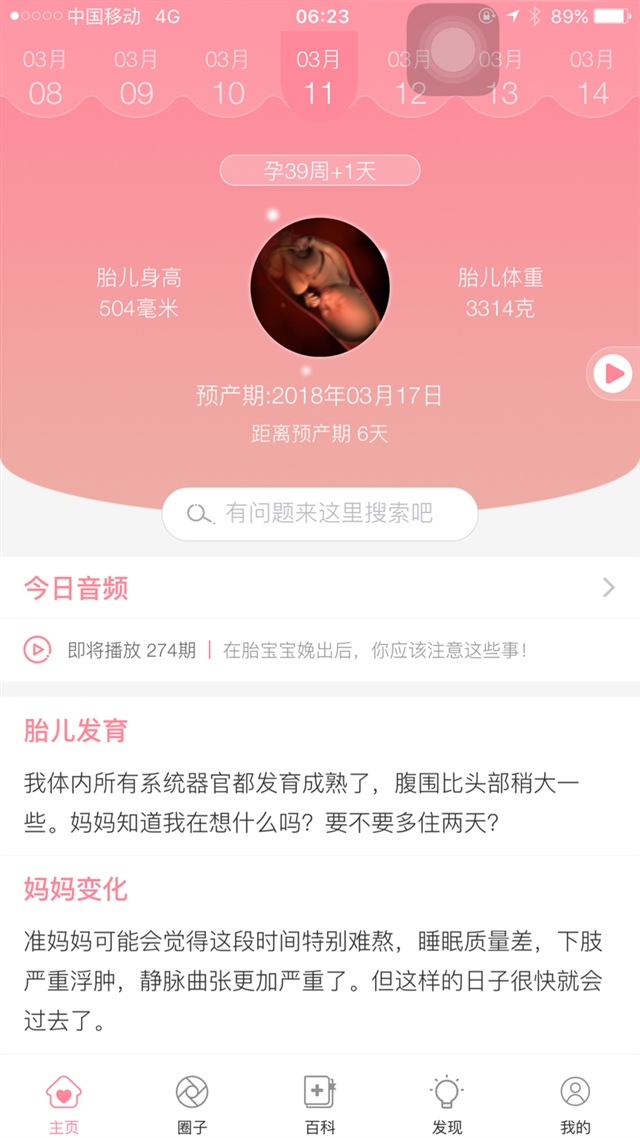Switch to the 发现 tab
Screen dimensions: 640x1138
(x=447, y=1103)
